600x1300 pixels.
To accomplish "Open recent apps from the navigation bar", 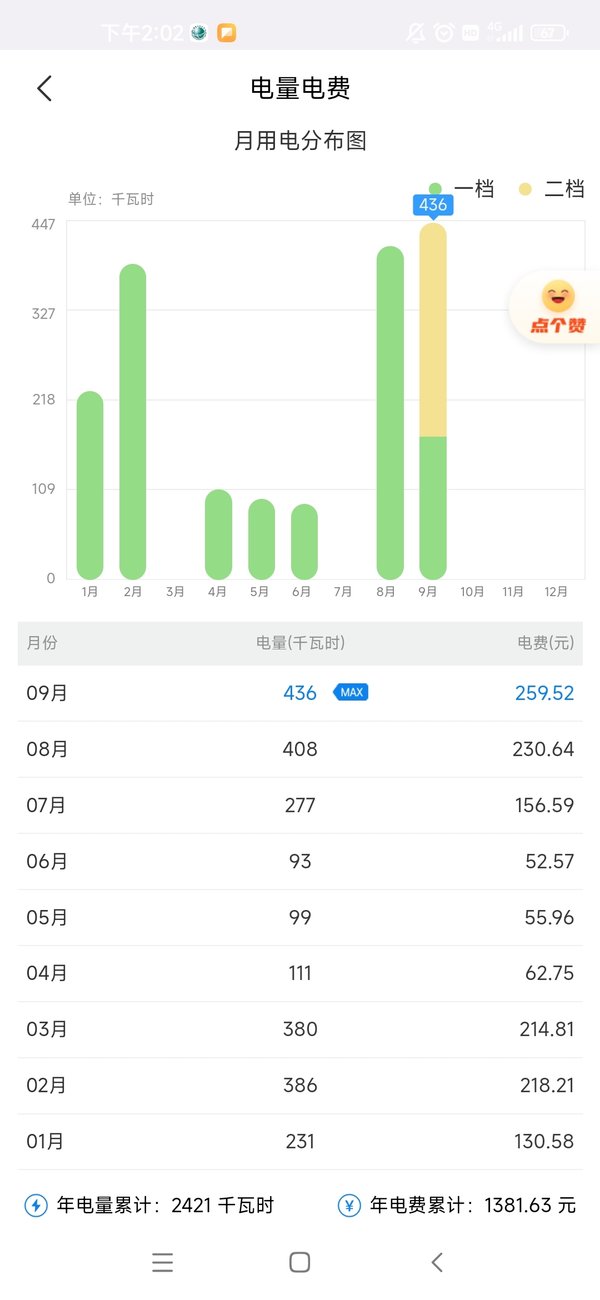I will (x=163, y=1262).
